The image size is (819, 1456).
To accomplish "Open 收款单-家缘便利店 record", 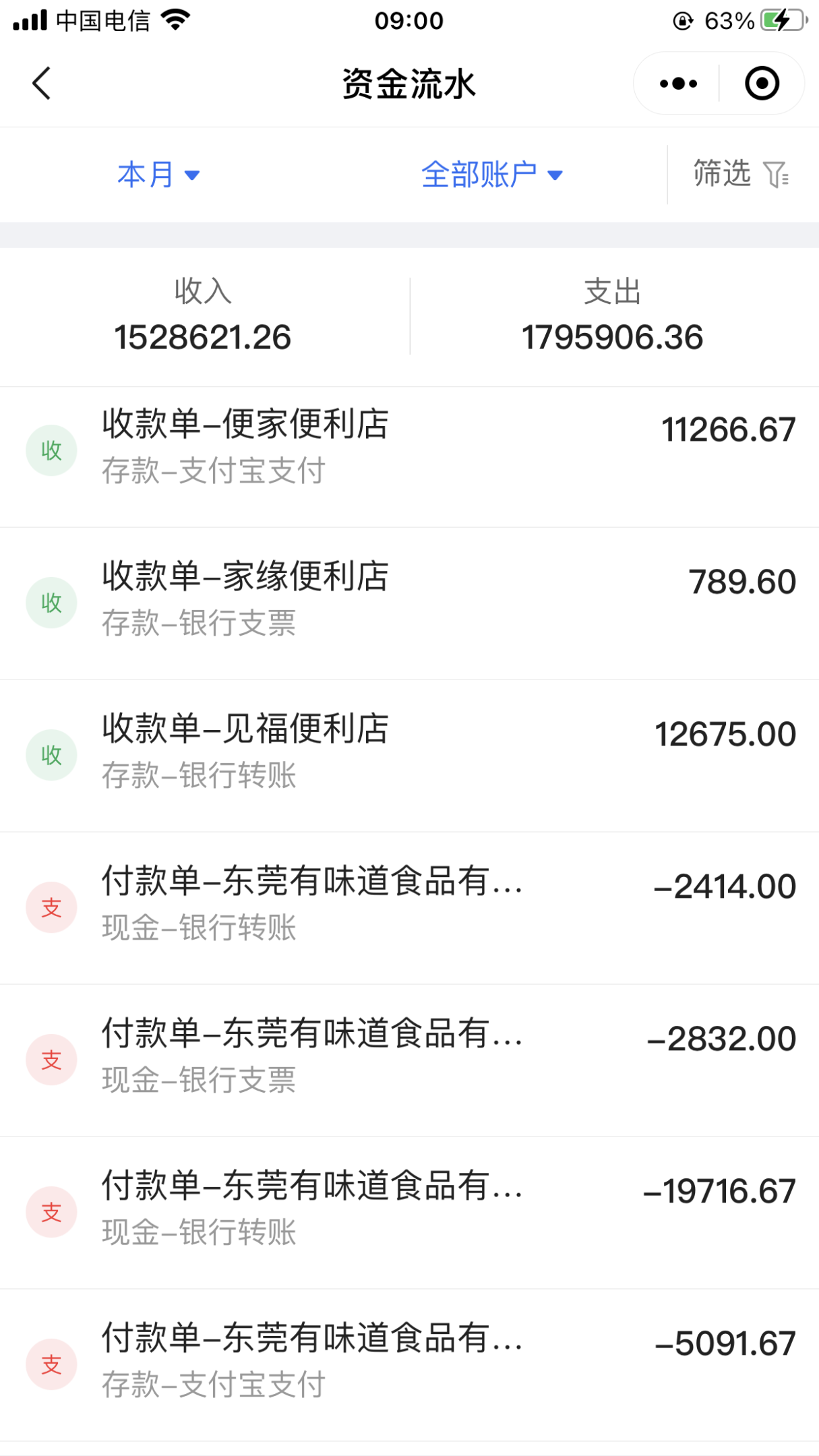I will coord(409,601).
